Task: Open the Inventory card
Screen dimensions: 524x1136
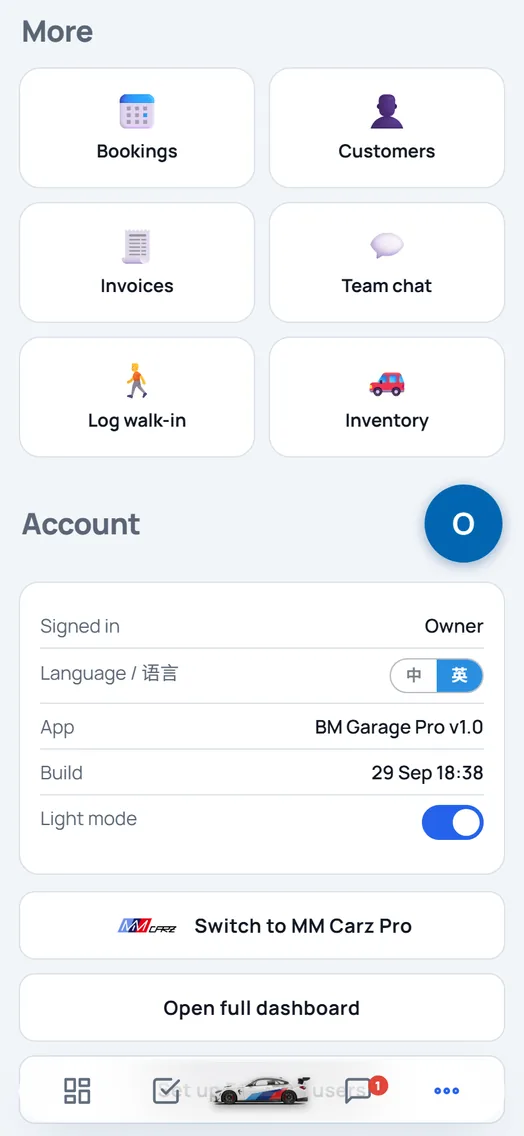Action: pos(387,397)
